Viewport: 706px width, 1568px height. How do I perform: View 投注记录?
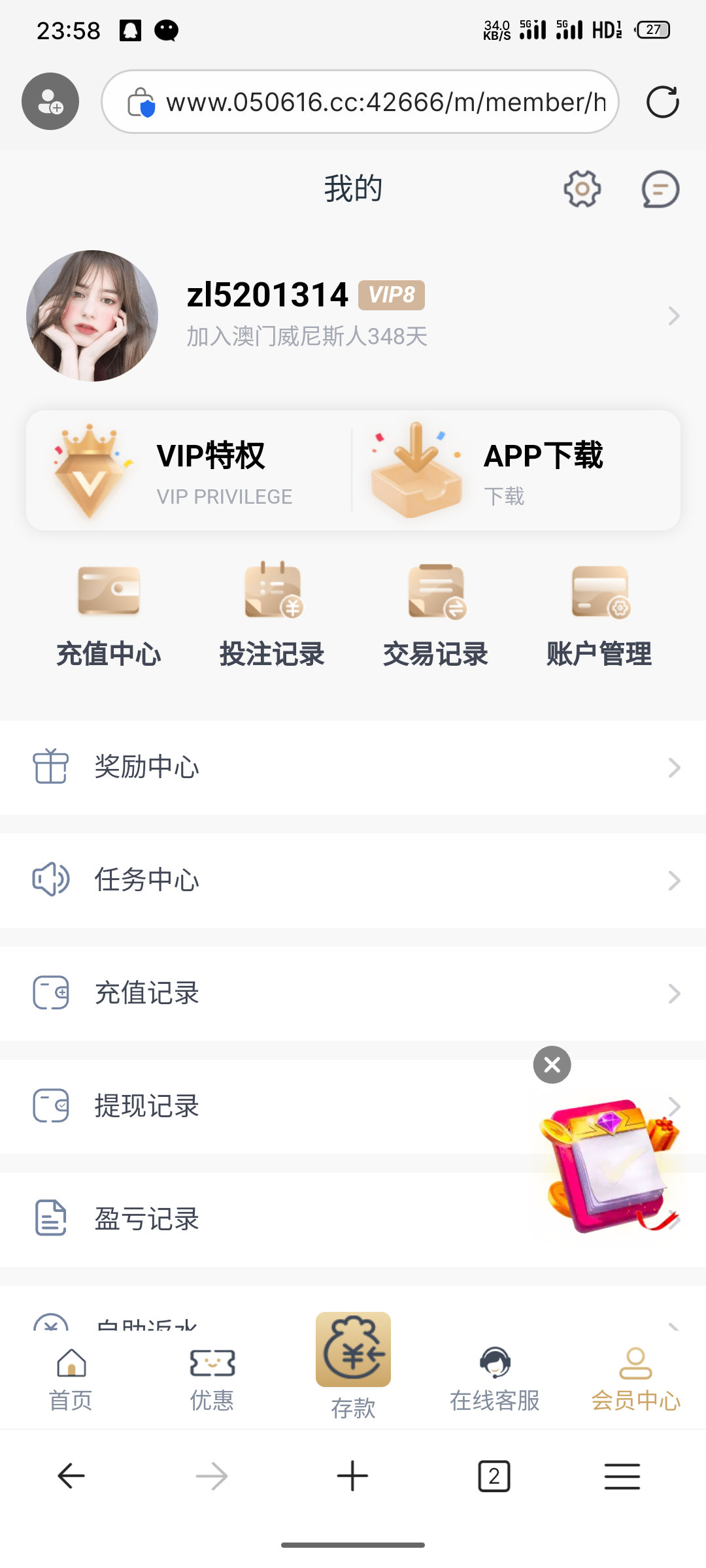click(x=272, y=614)
